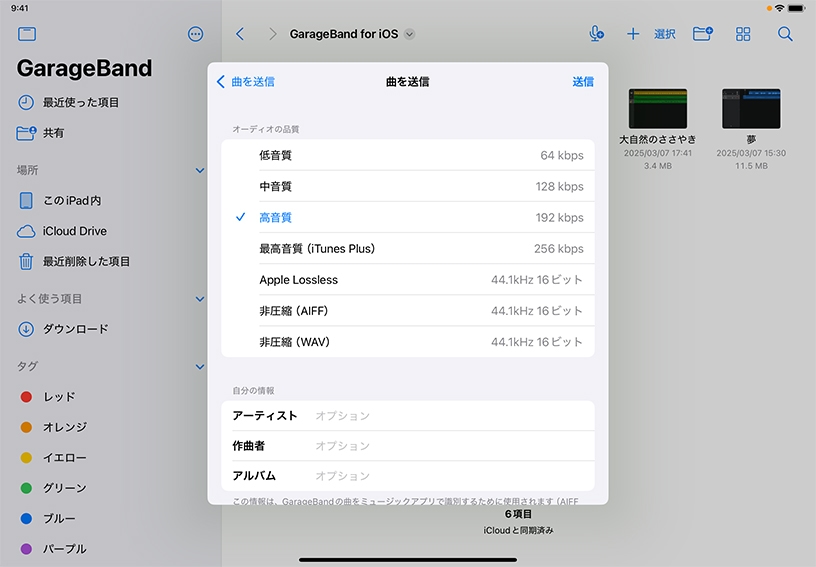The height and width of the screenshot is (567, 816).
Task: Select 非圧縮 (AIFF) format
Action: point(408,311)
